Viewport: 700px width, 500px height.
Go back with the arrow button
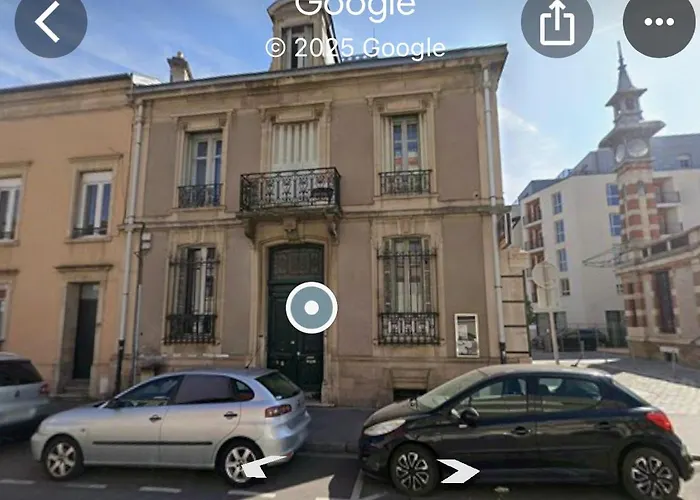click(x=49, y=21)
